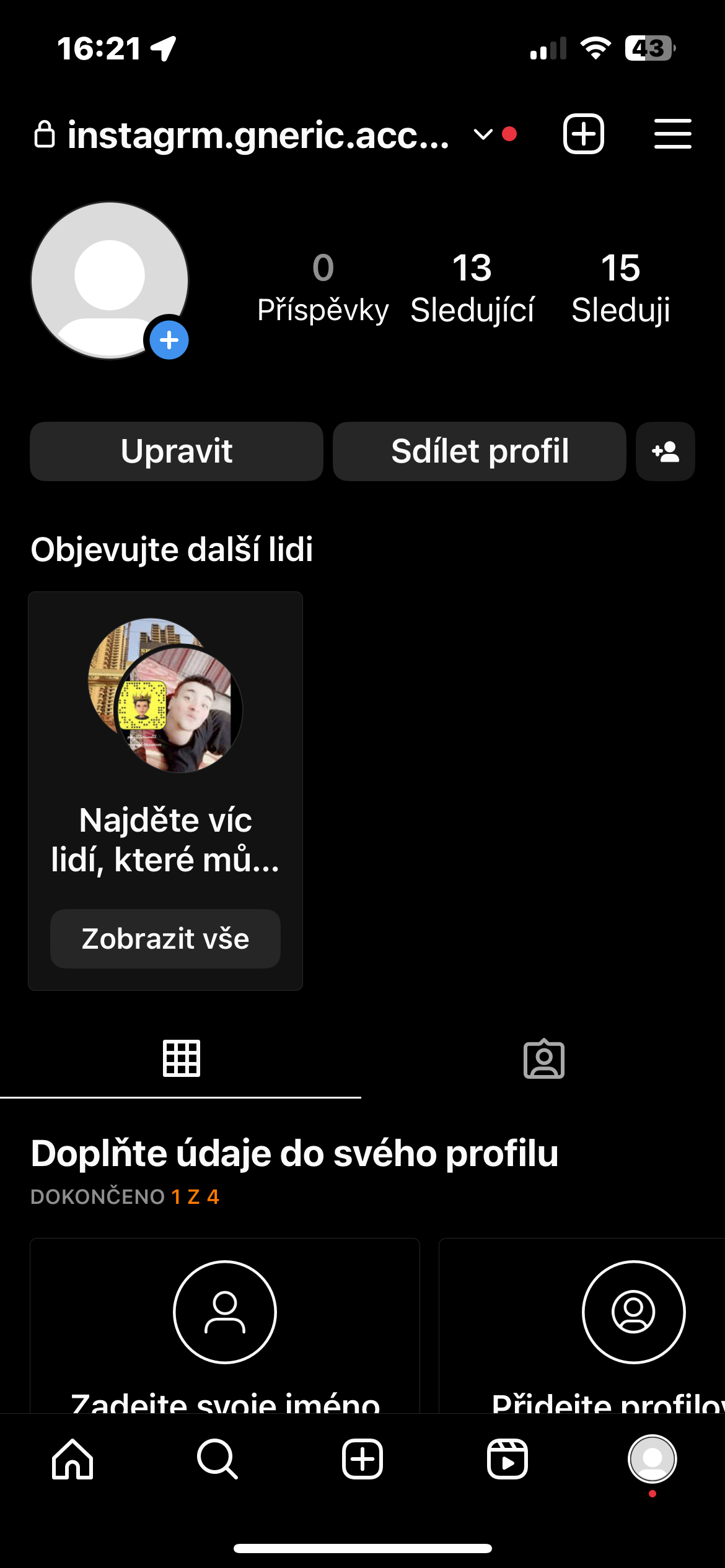View the Příspěvky posts count
Image resolution: width=725 pixels, height=1568 pixels.
tap(323, 288)
